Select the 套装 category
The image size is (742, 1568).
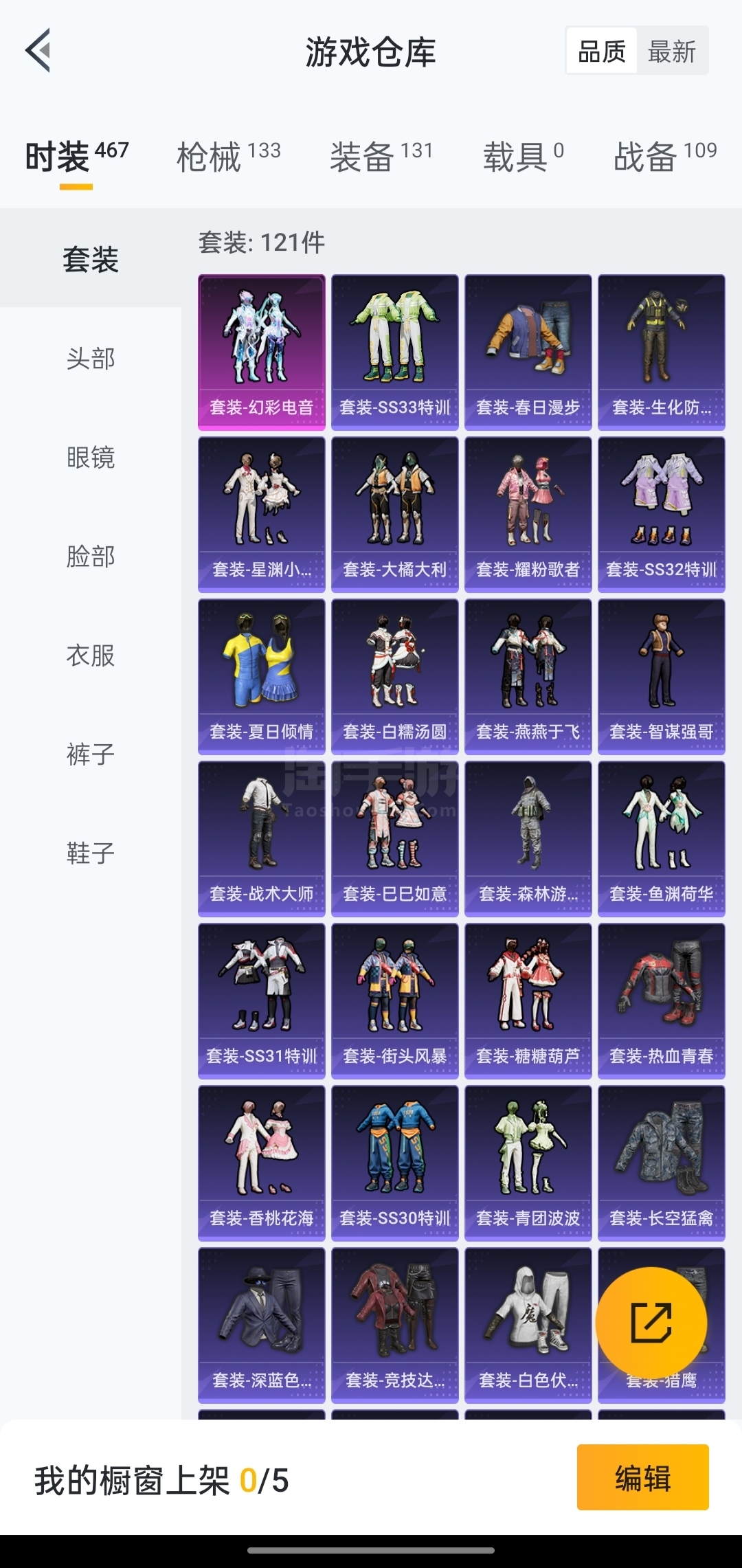coord(91,259)
